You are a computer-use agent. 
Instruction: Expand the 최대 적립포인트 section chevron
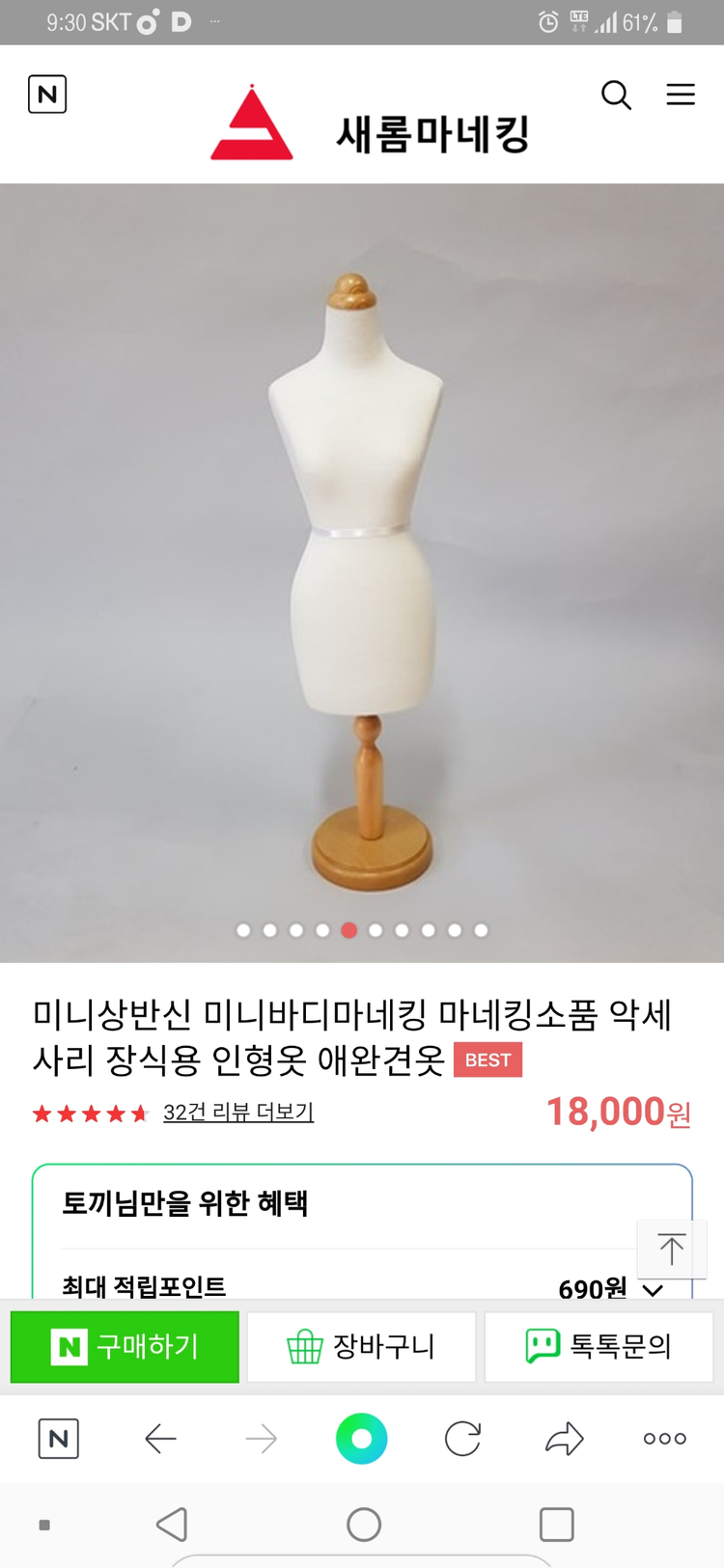(x=655, y=1290)
